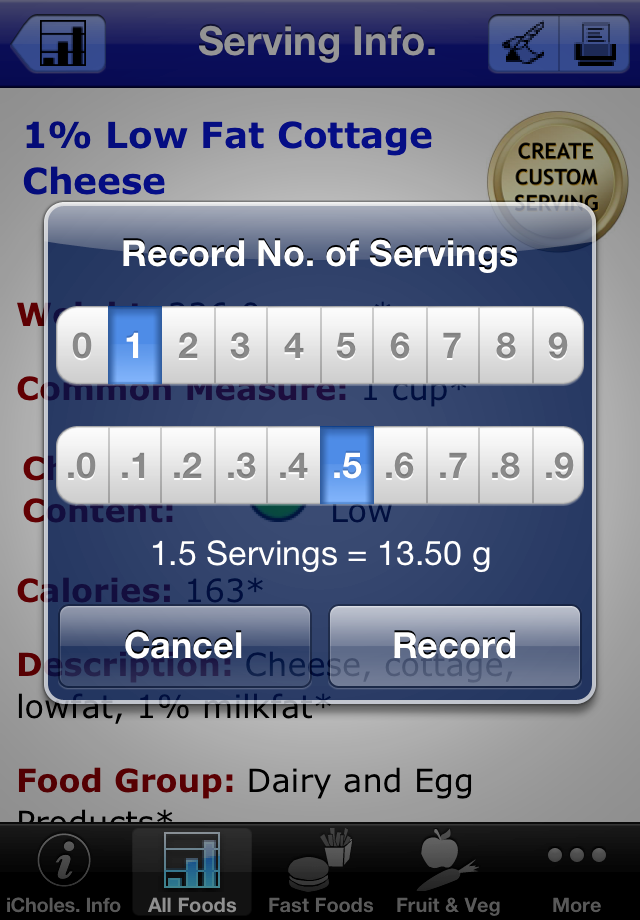Set the decimal part to .7
The image size is (640, 920).
(453, 466)
